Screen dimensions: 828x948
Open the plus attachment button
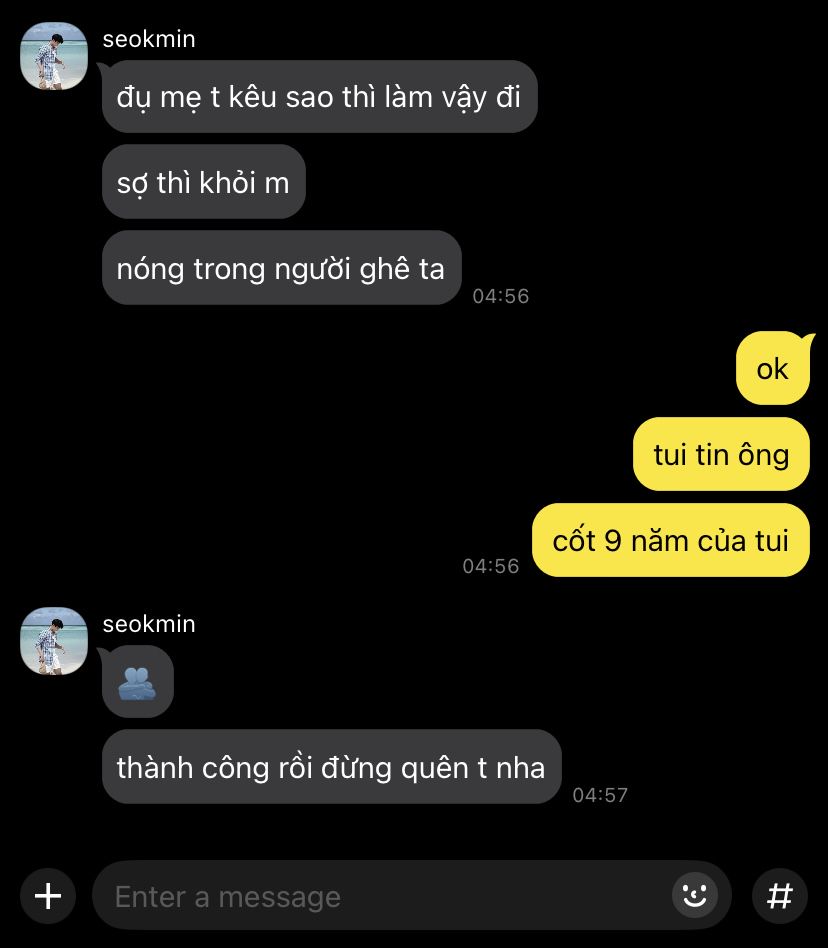pyautogui.click(x=48, y=895)
